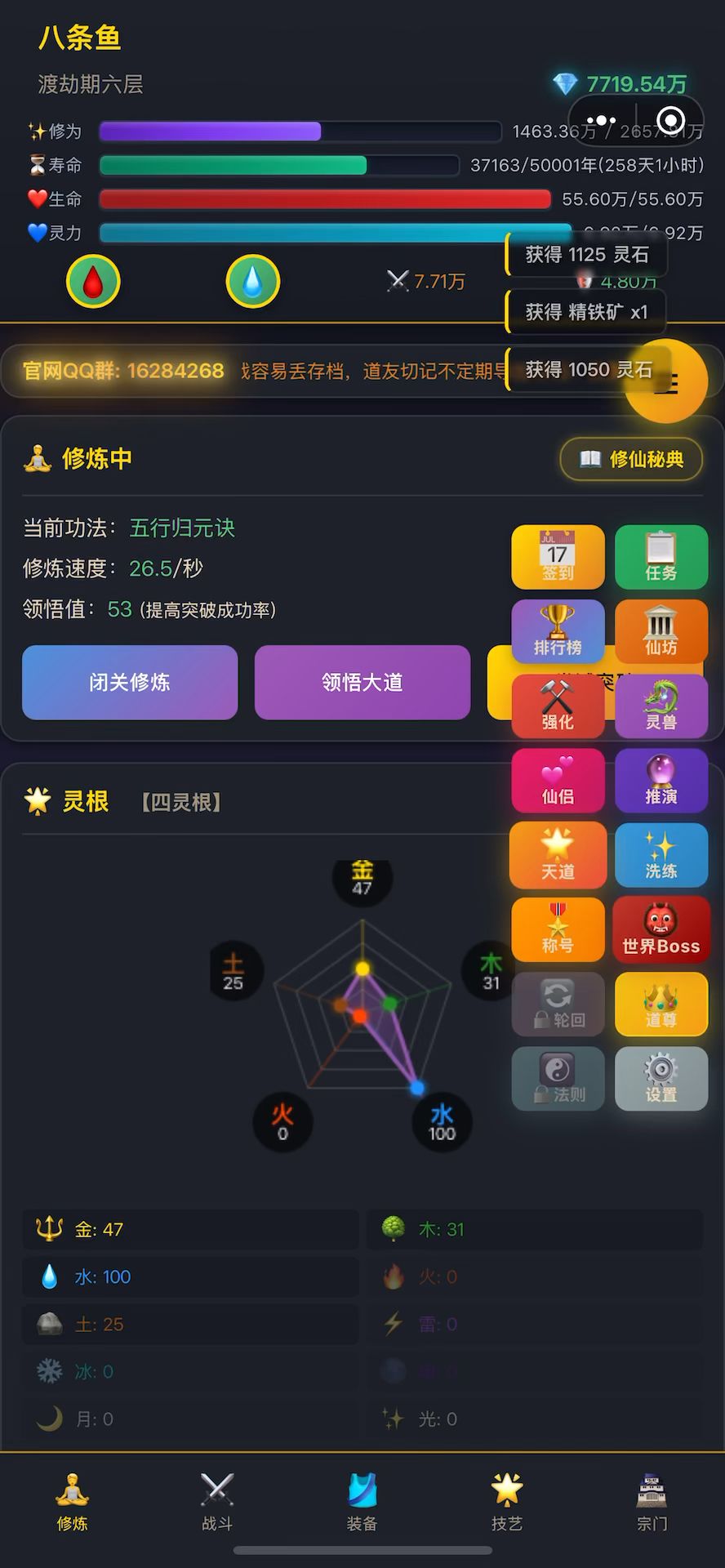Viewport: 725px width, 1568px height.
Task: Open the 灵兽 spirit beast menu
Action: pyautogui.click(x=661, y=706)
